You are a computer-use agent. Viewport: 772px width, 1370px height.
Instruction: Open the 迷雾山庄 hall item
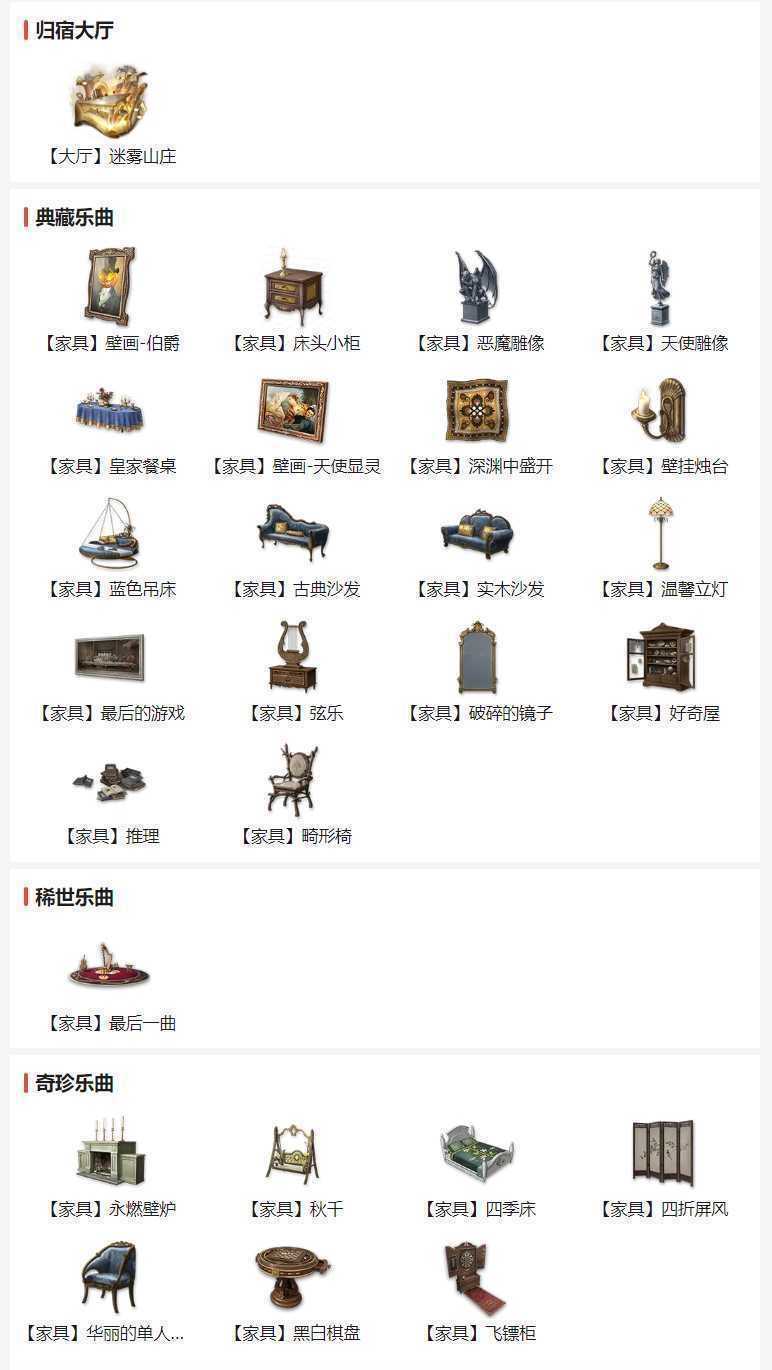pos(110,103)
